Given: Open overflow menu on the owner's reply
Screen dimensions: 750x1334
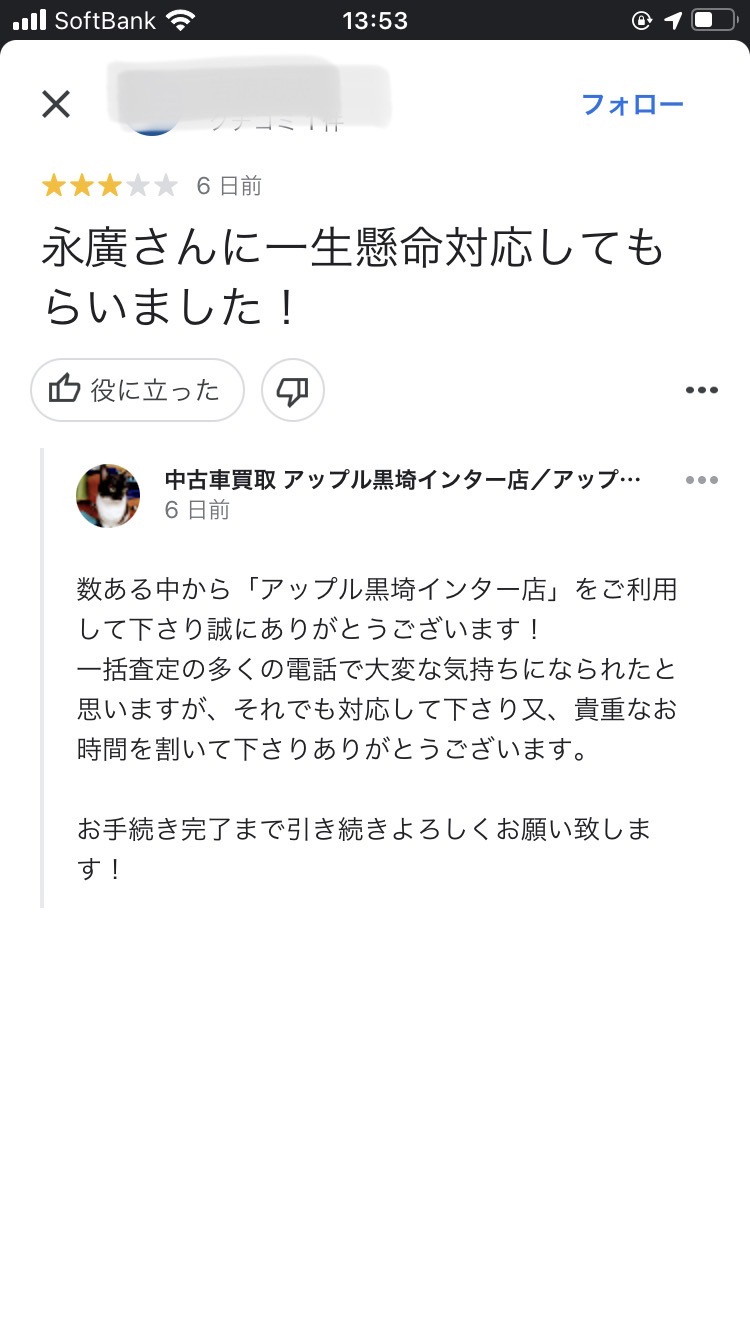Looking at the screenshot, I should [701, 480].
